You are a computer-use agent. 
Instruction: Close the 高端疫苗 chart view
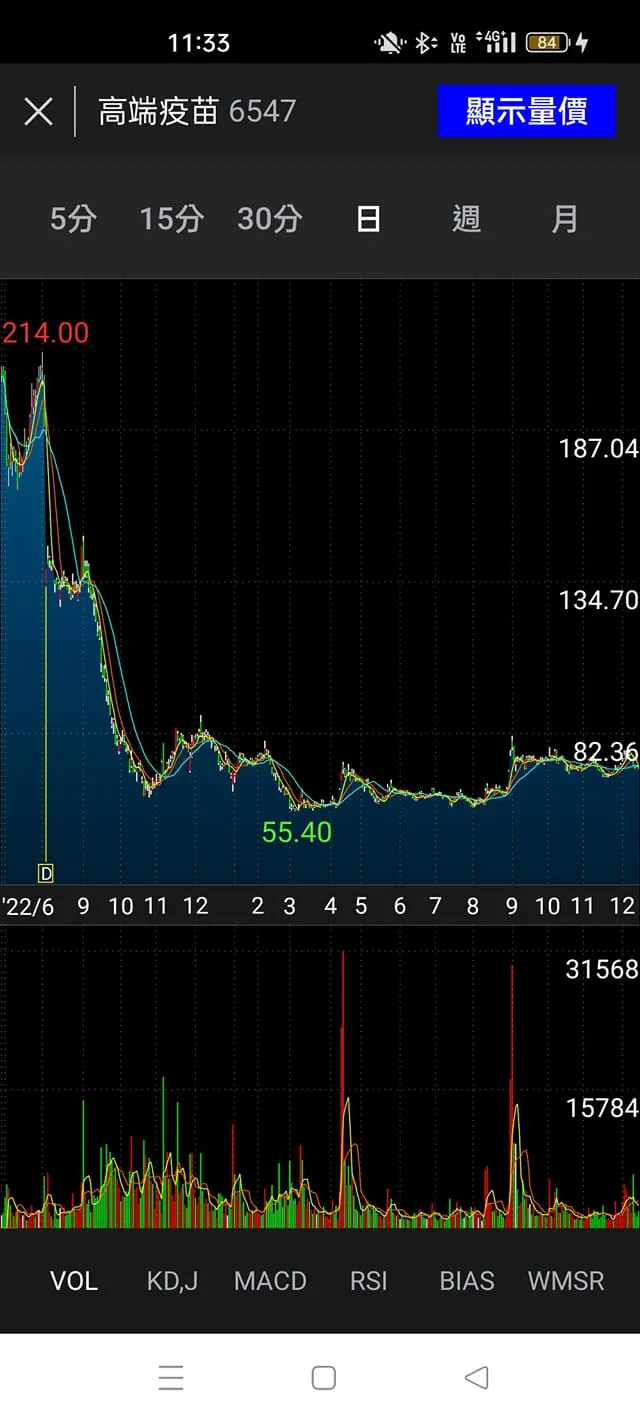tap(38, 111)
